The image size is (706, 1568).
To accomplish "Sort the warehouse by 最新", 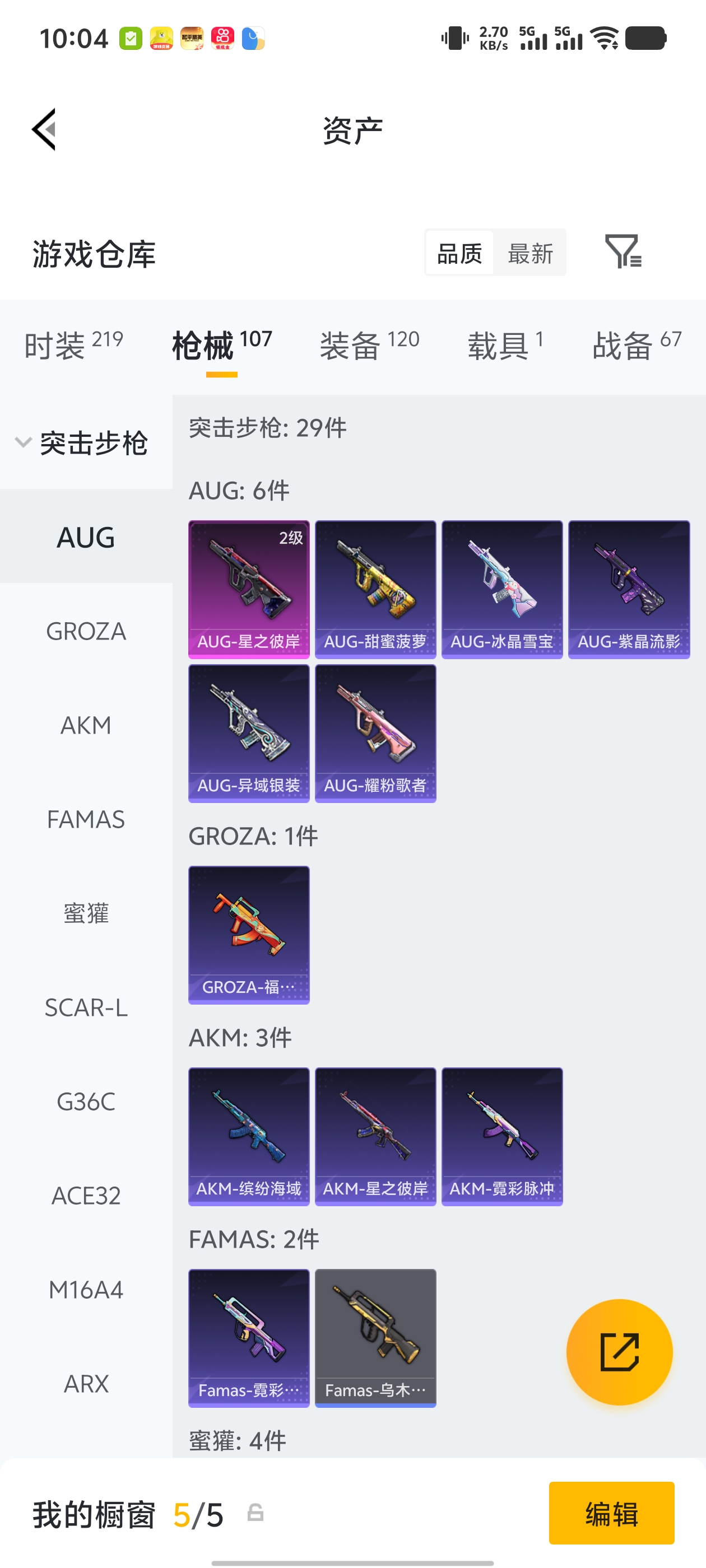I will [530, 253].
